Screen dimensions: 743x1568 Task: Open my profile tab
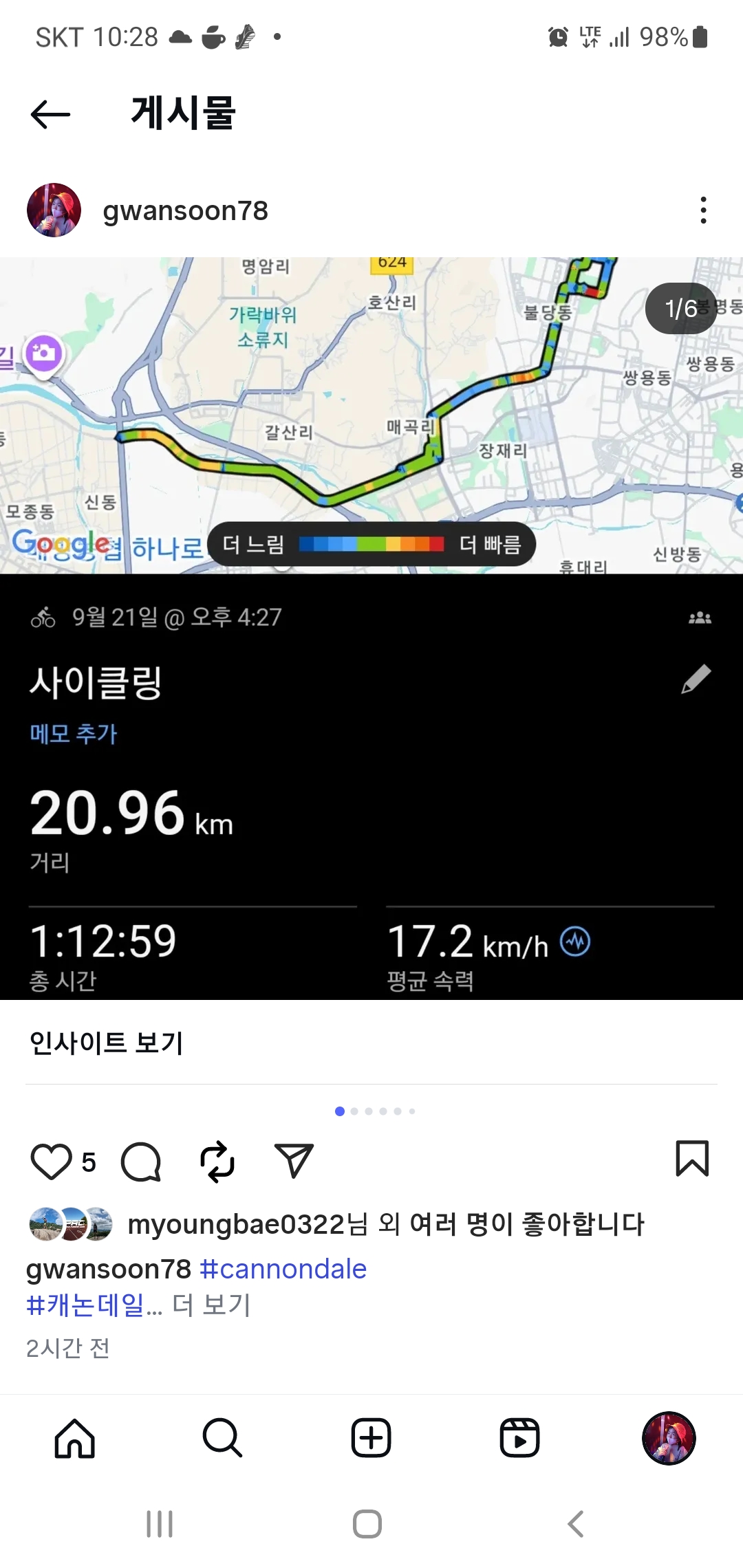[x=669, y=1438]
